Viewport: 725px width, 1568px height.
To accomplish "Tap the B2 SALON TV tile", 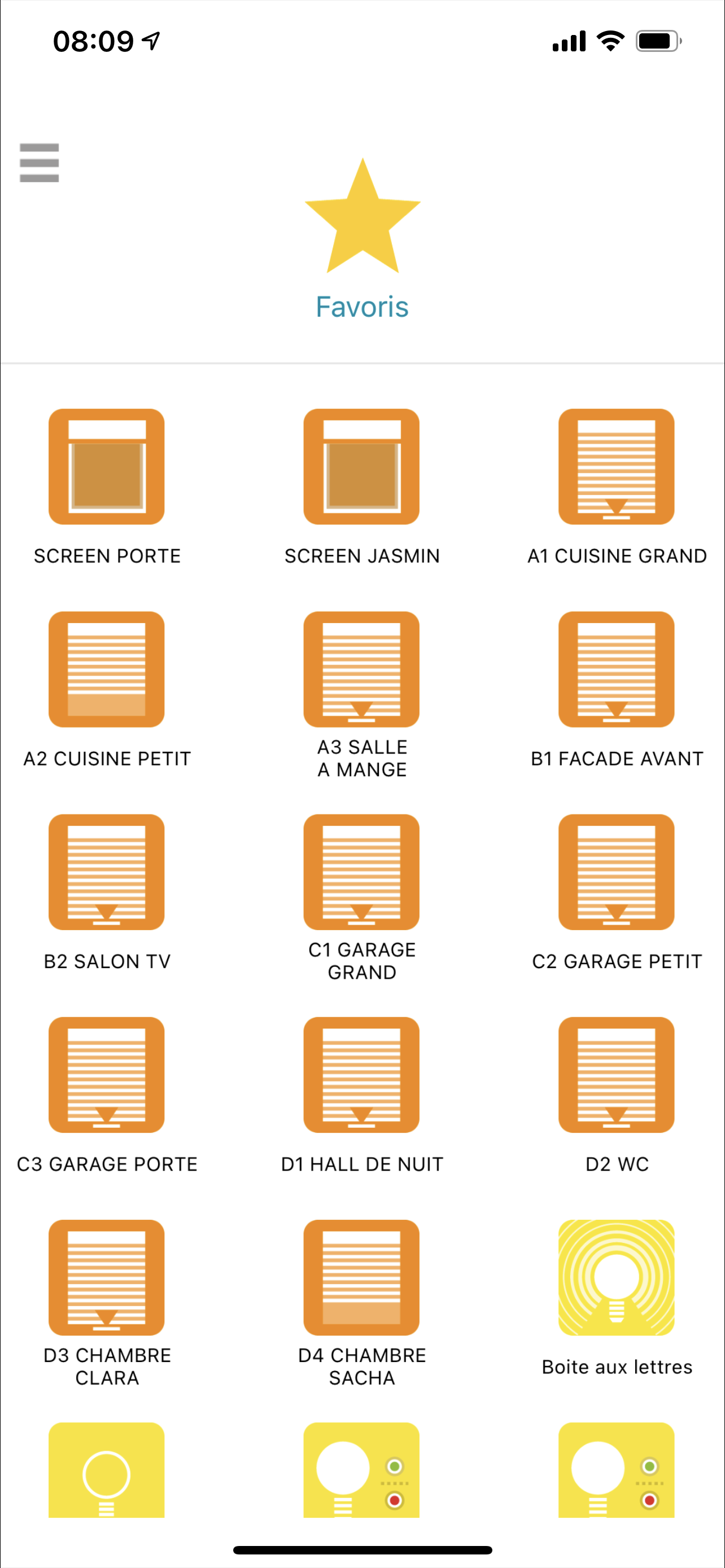I will pos(107,871).
